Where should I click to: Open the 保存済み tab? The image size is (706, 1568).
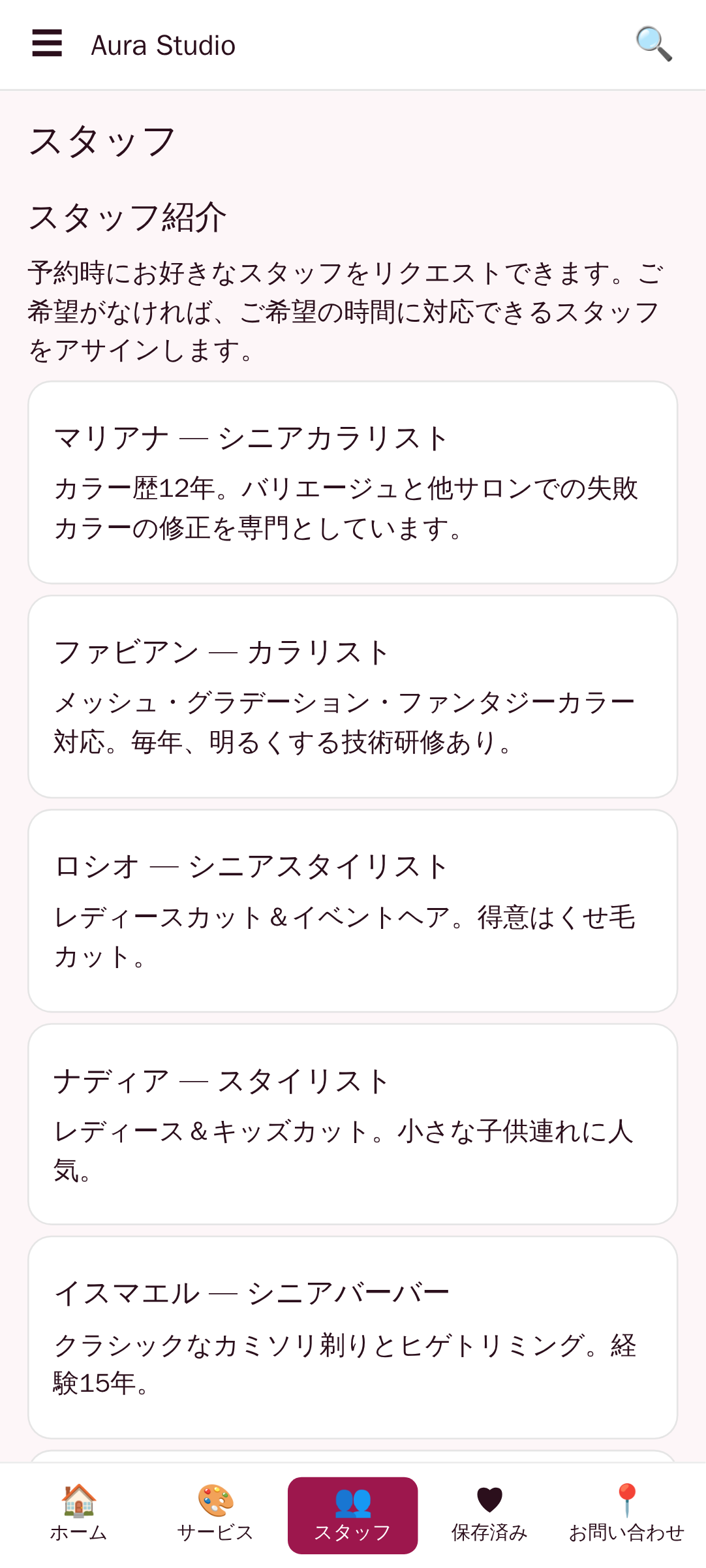[x=490, y=1515]
